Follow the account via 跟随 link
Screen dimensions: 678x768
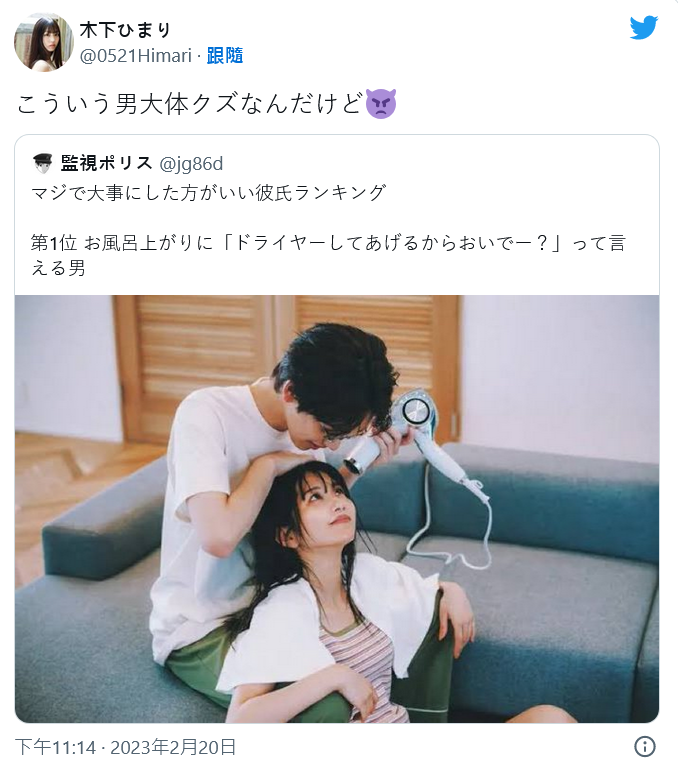[x=225, y=56]
